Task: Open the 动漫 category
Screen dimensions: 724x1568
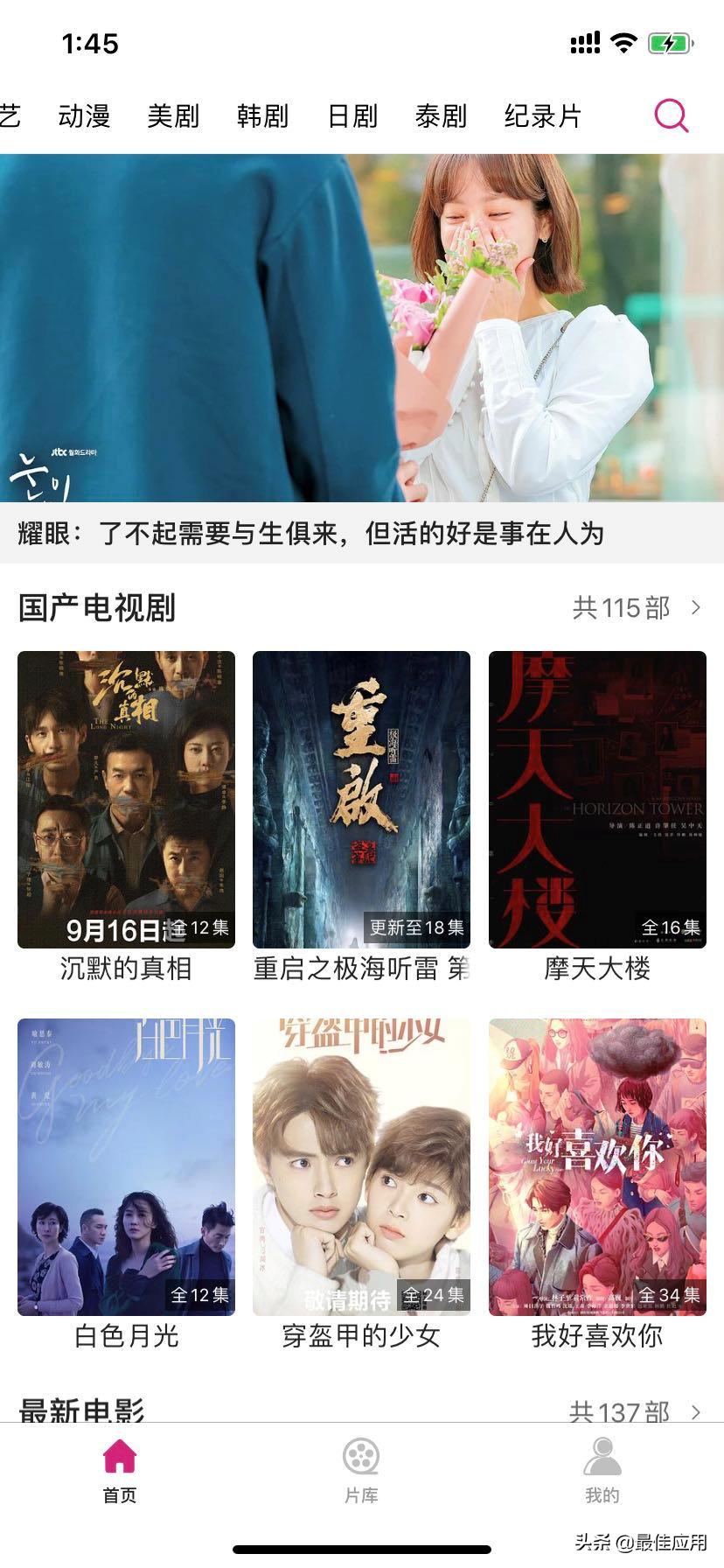Action: tap(85, 115)
